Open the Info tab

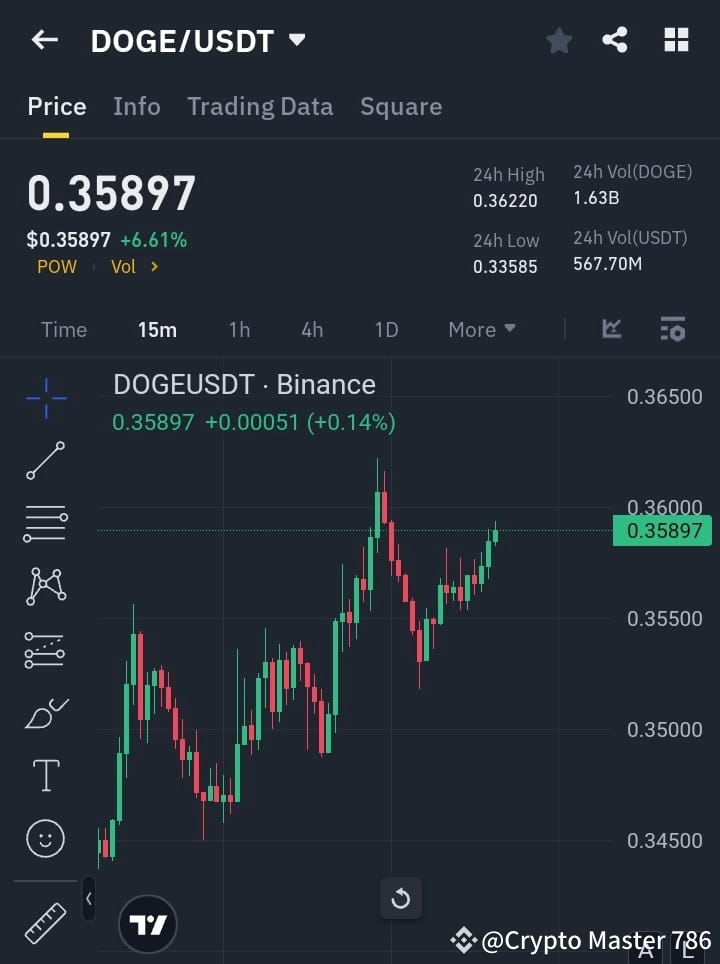click(x=136, y=106)
